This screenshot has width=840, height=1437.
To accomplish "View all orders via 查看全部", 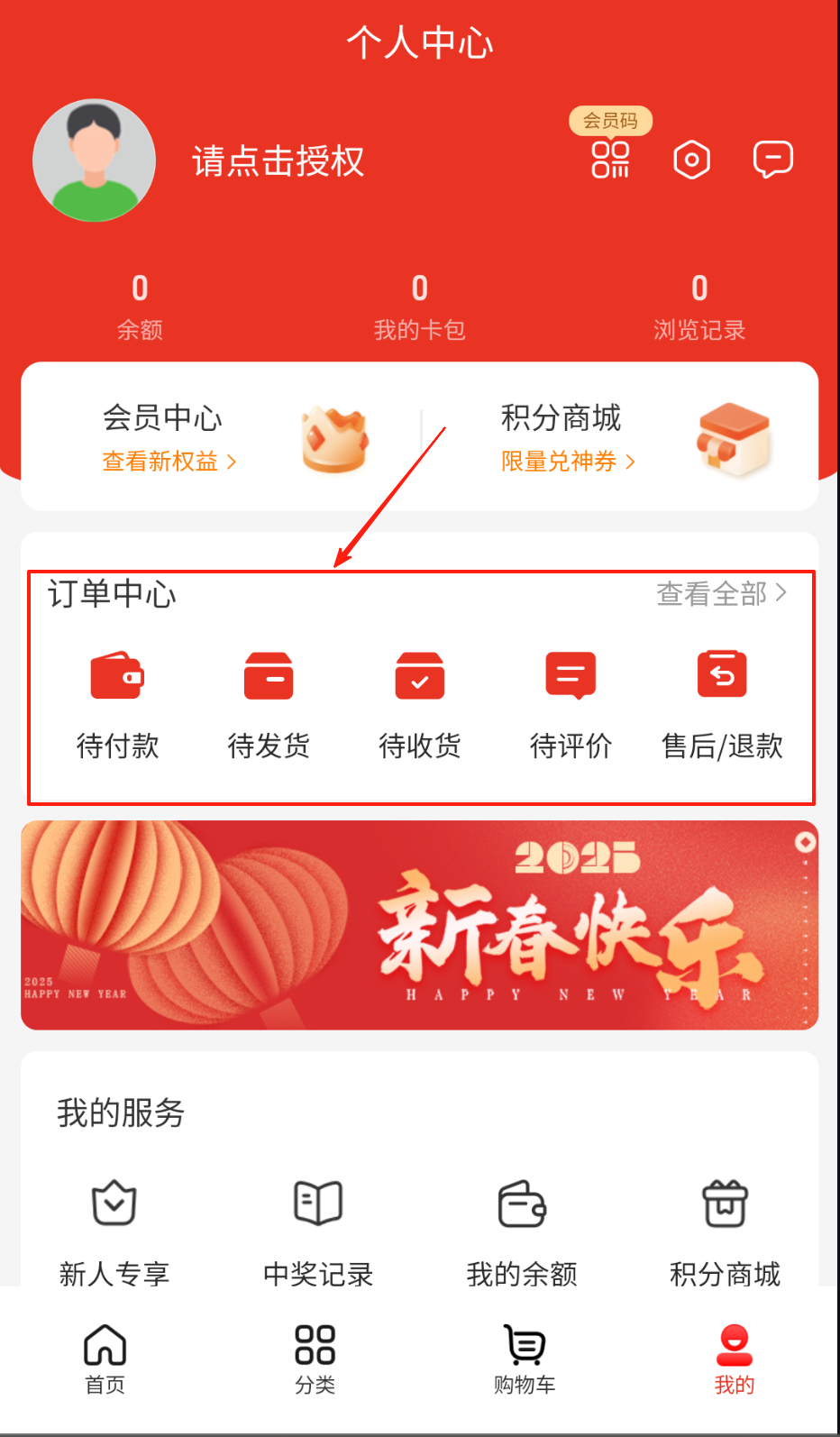I will [721, 593].
